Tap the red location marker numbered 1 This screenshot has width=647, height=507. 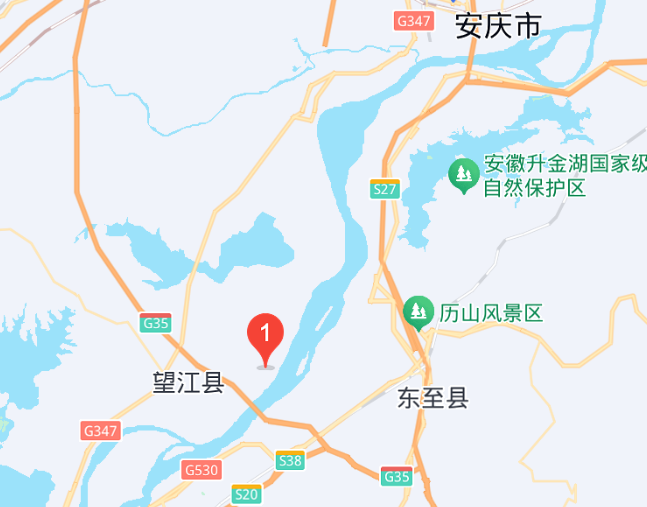(266, 336)
